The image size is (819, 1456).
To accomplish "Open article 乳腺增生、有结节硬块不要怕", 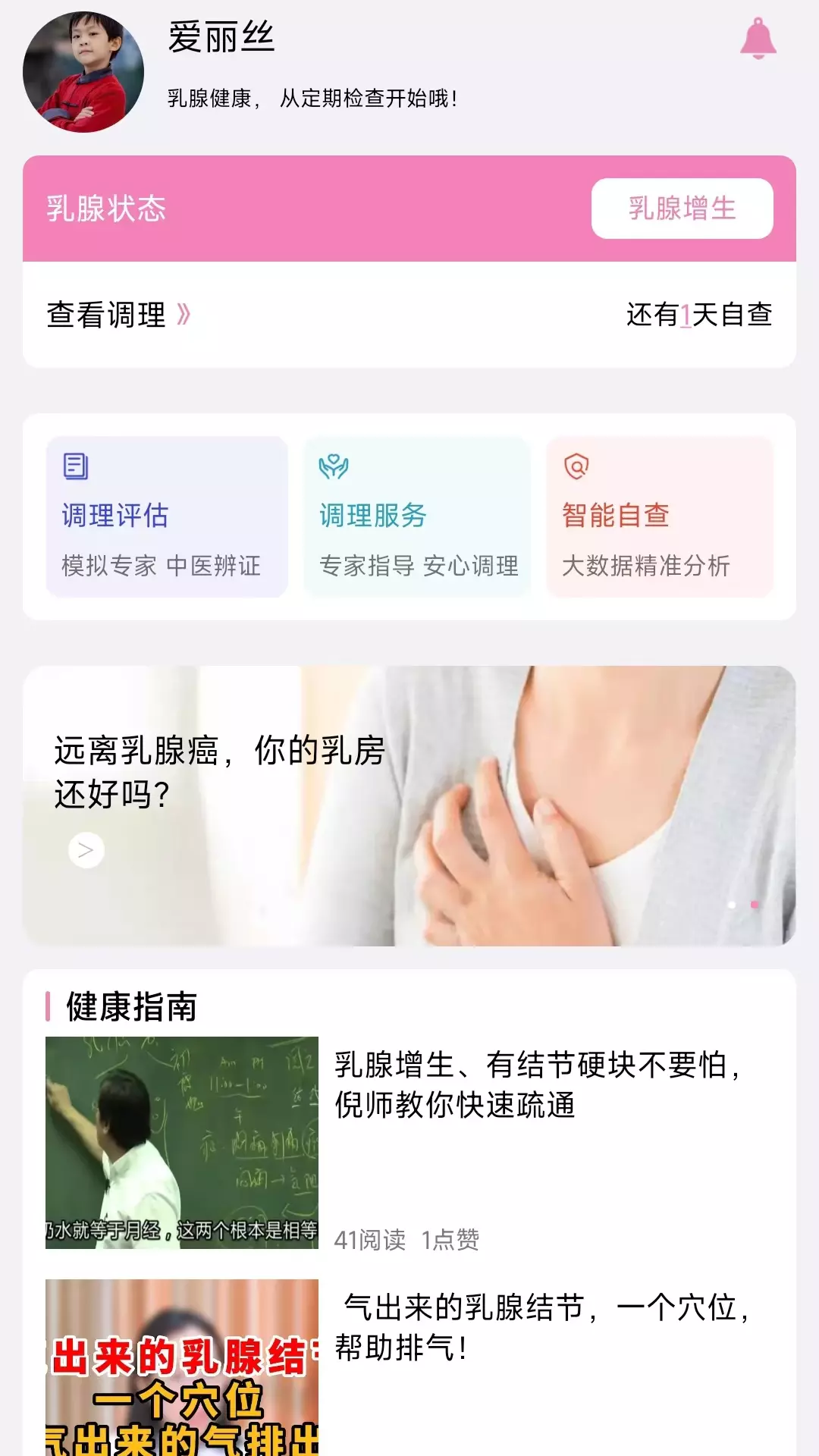I will pos(409,1143).
